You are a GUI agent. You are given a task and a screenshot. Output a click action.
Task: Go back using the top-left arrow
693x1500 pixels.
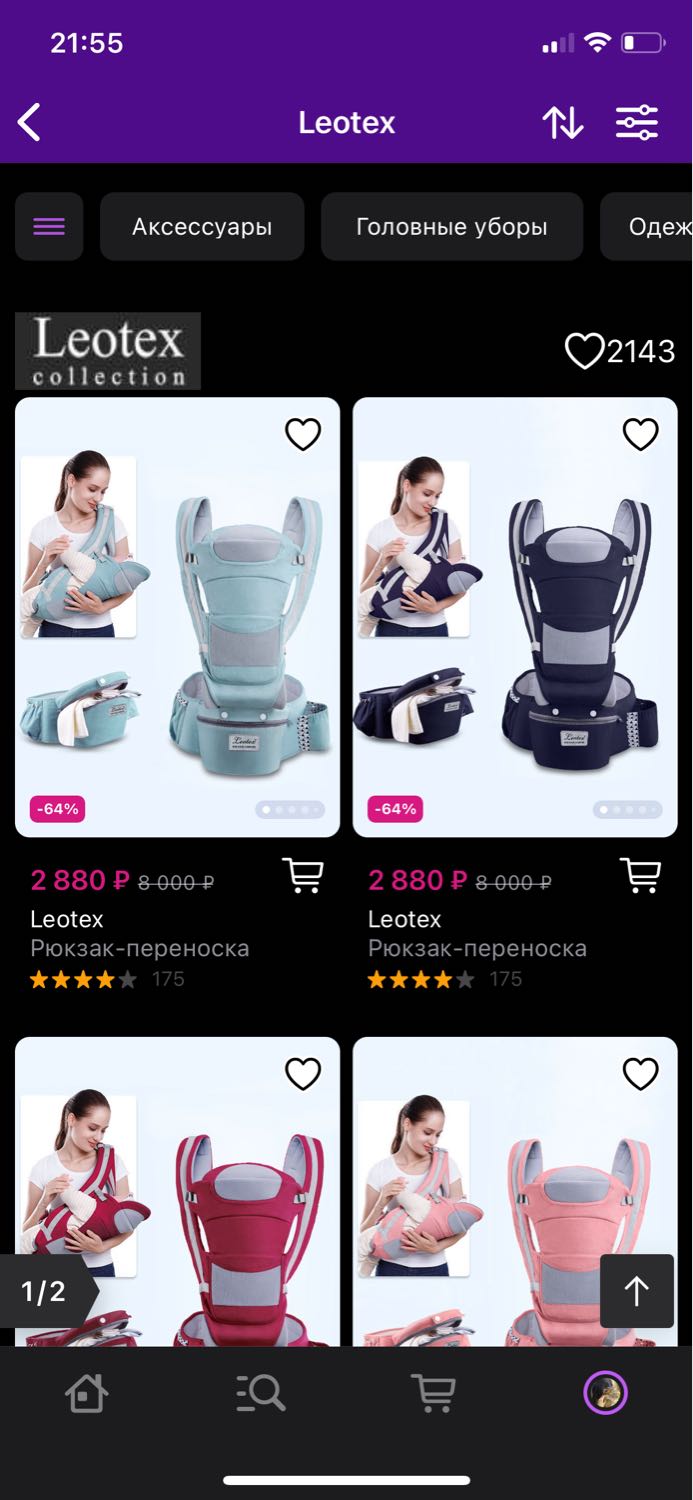[29, 123]
